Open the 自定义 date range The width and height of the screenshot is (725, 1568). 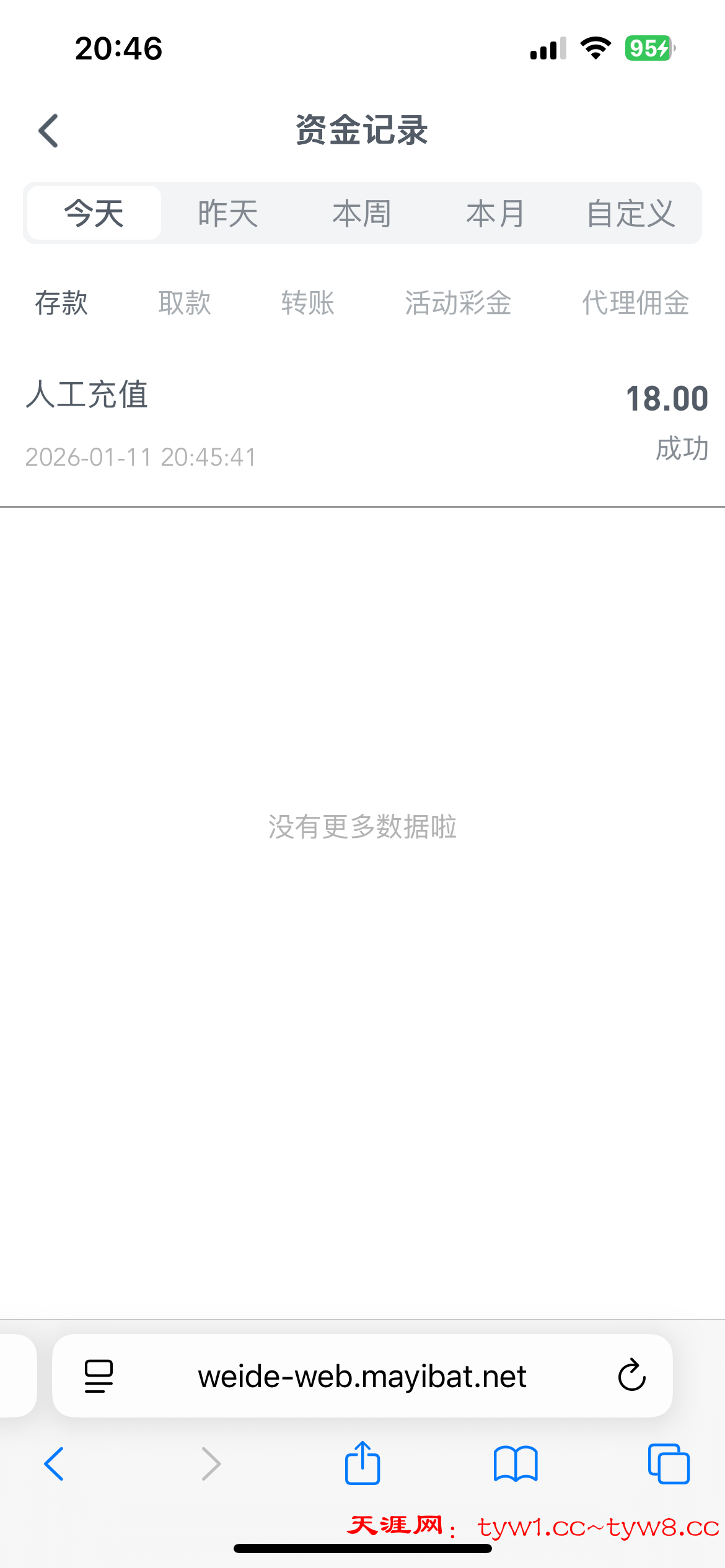(631, 213)
